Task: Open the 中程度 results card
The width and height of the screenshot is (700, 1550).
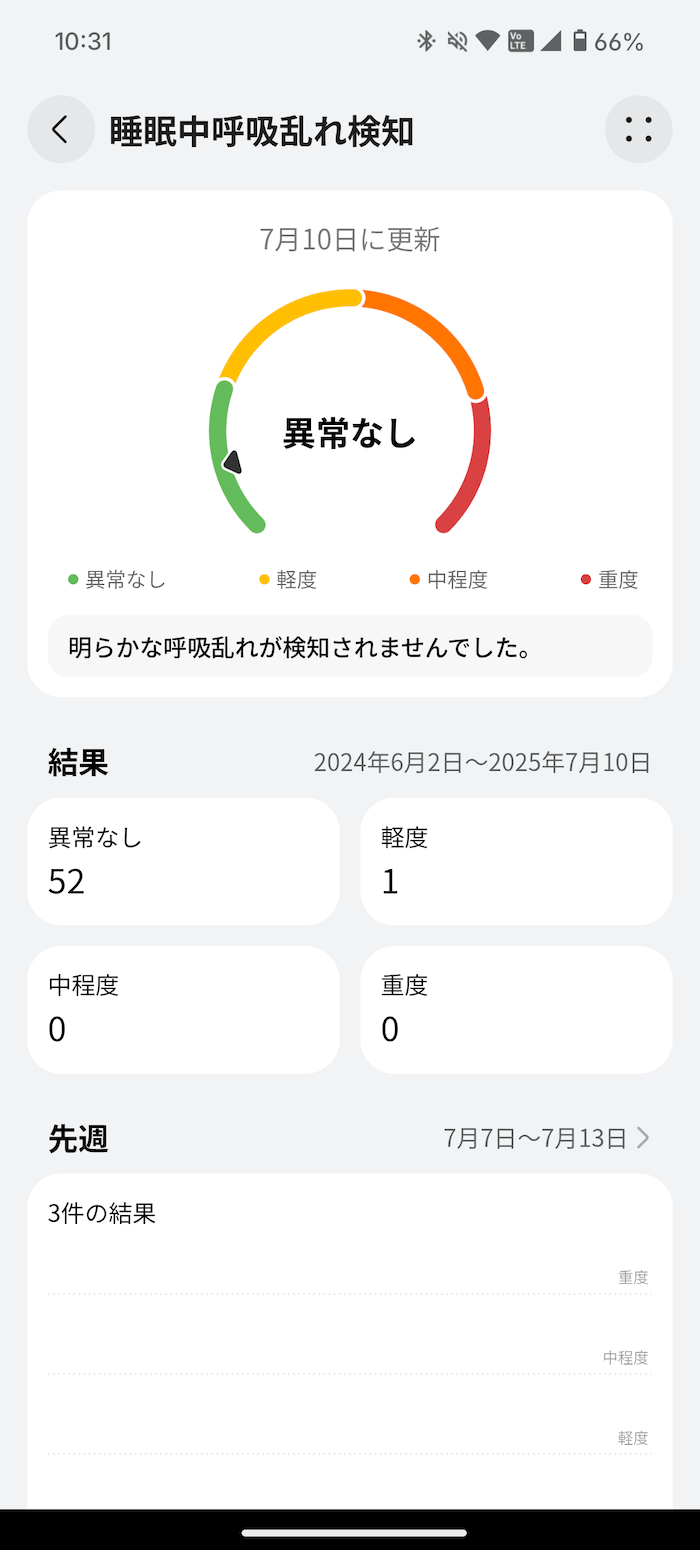Action: (x=183, y=1010)
